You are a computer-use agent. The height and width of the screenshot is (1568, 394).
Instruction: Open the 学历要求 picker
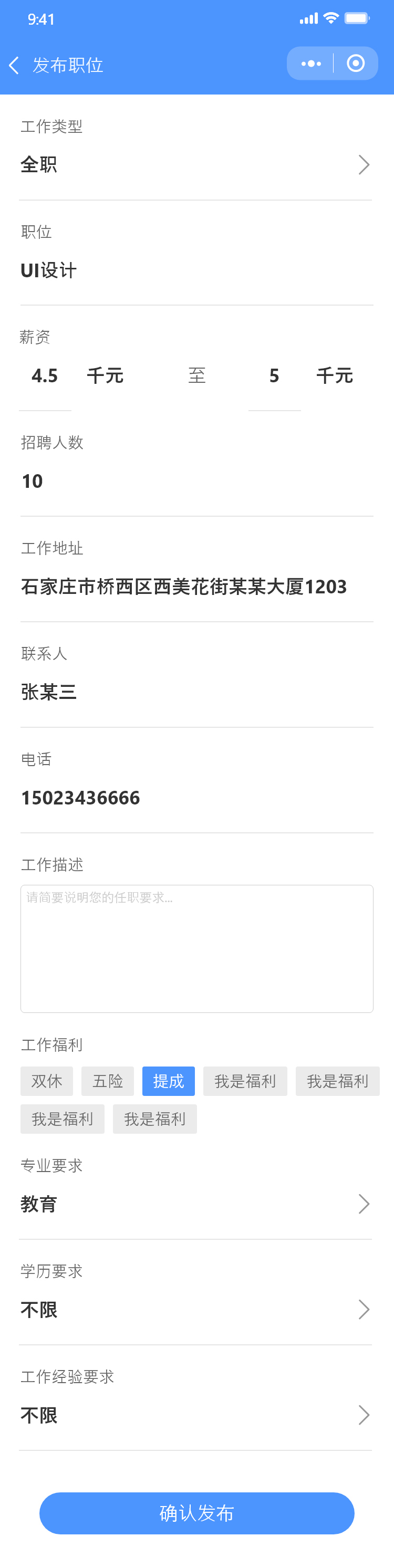click(x=195, y=1309)
